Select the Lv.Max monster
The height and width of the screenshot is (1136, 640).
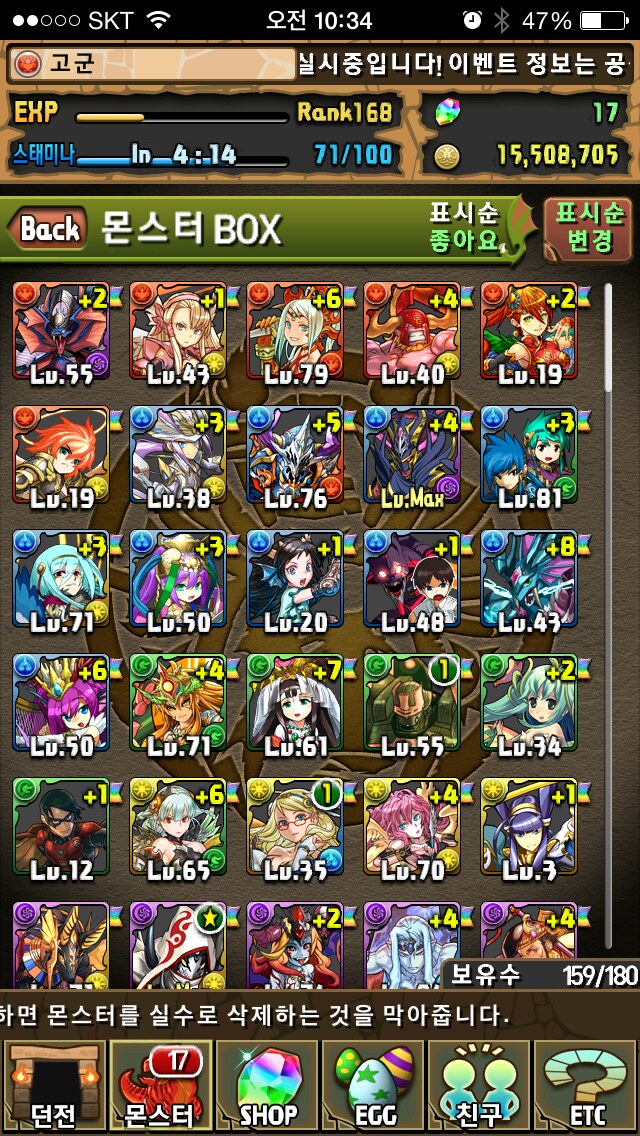tap(411, 457)
